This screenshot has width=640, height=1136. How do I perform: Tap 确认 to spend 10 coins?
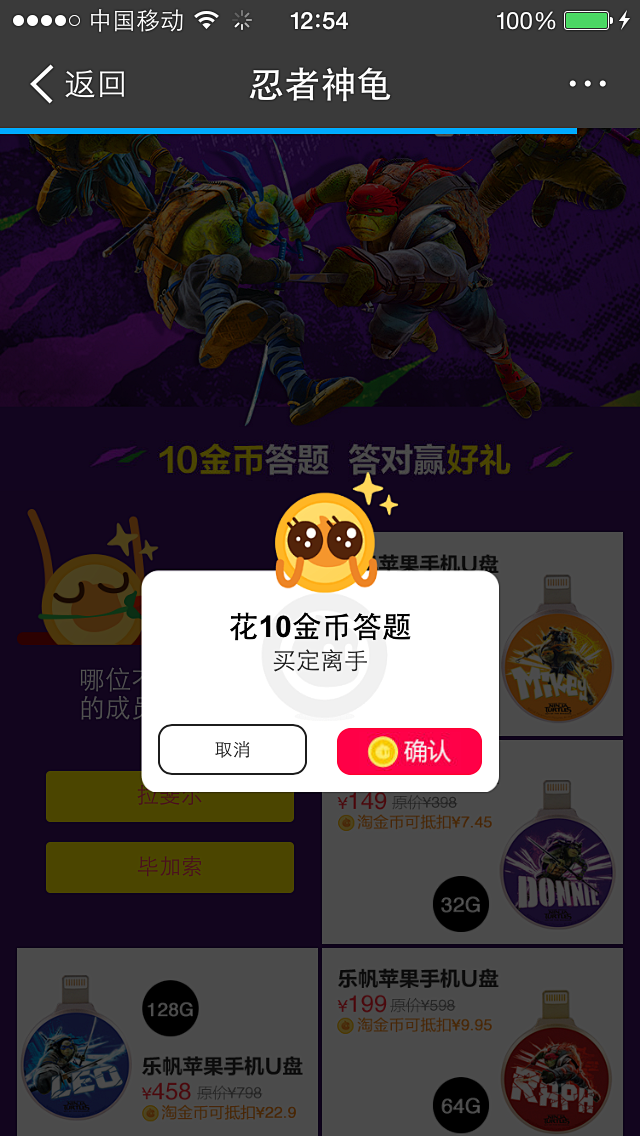click(409, 751)
